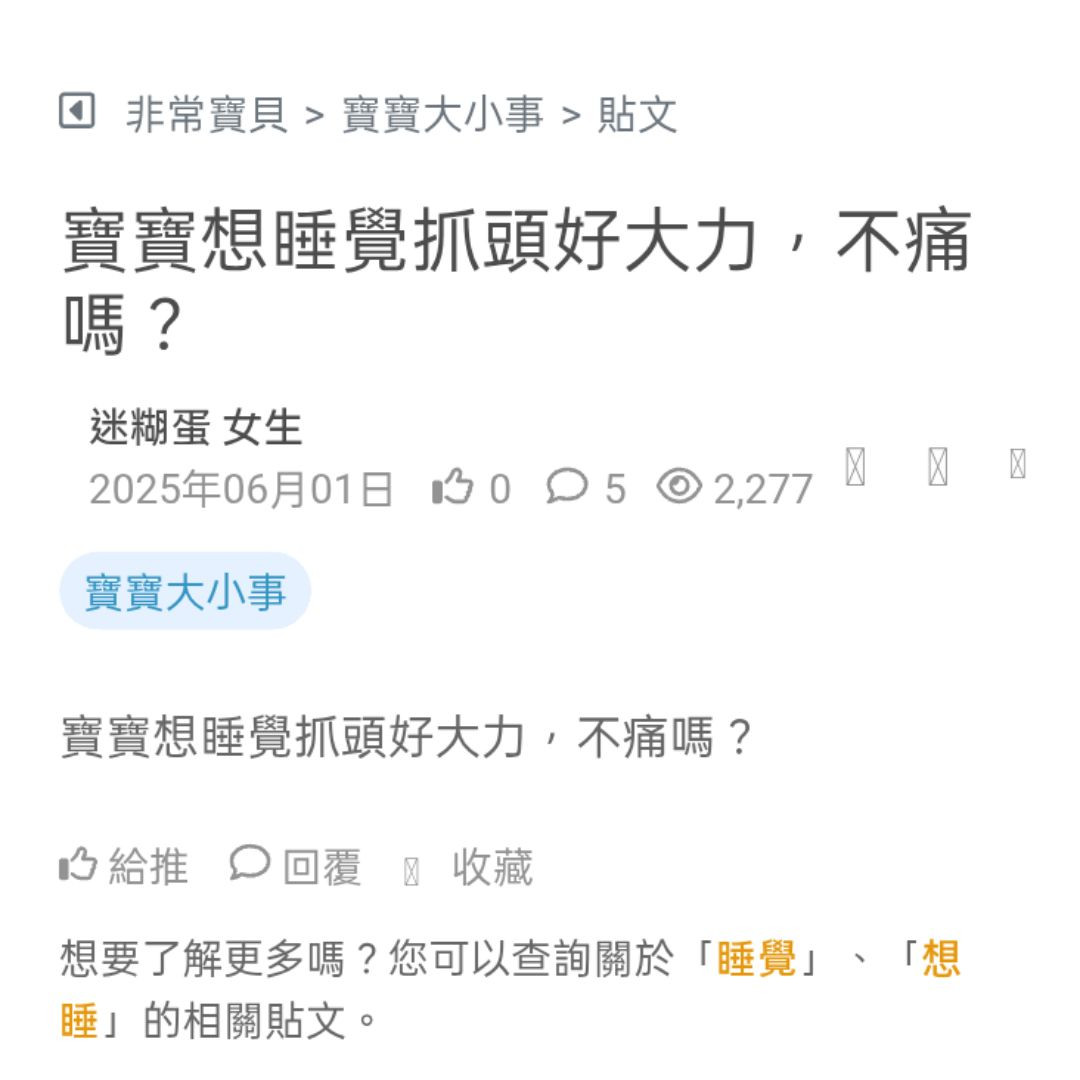
Task: Give this post a 給推 like
Action: [124, 866]
